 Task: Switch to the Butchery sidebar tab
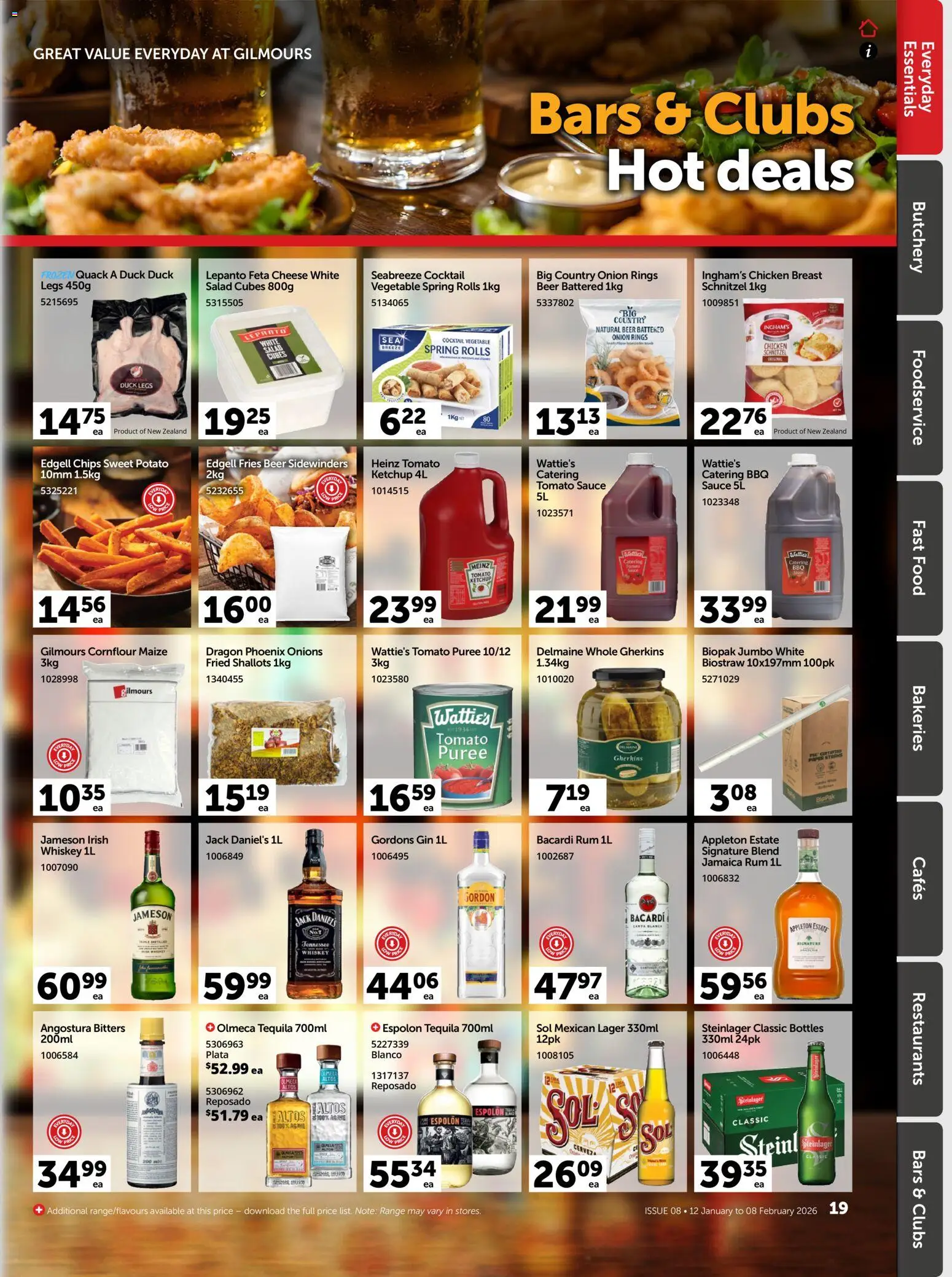(918, 235)
